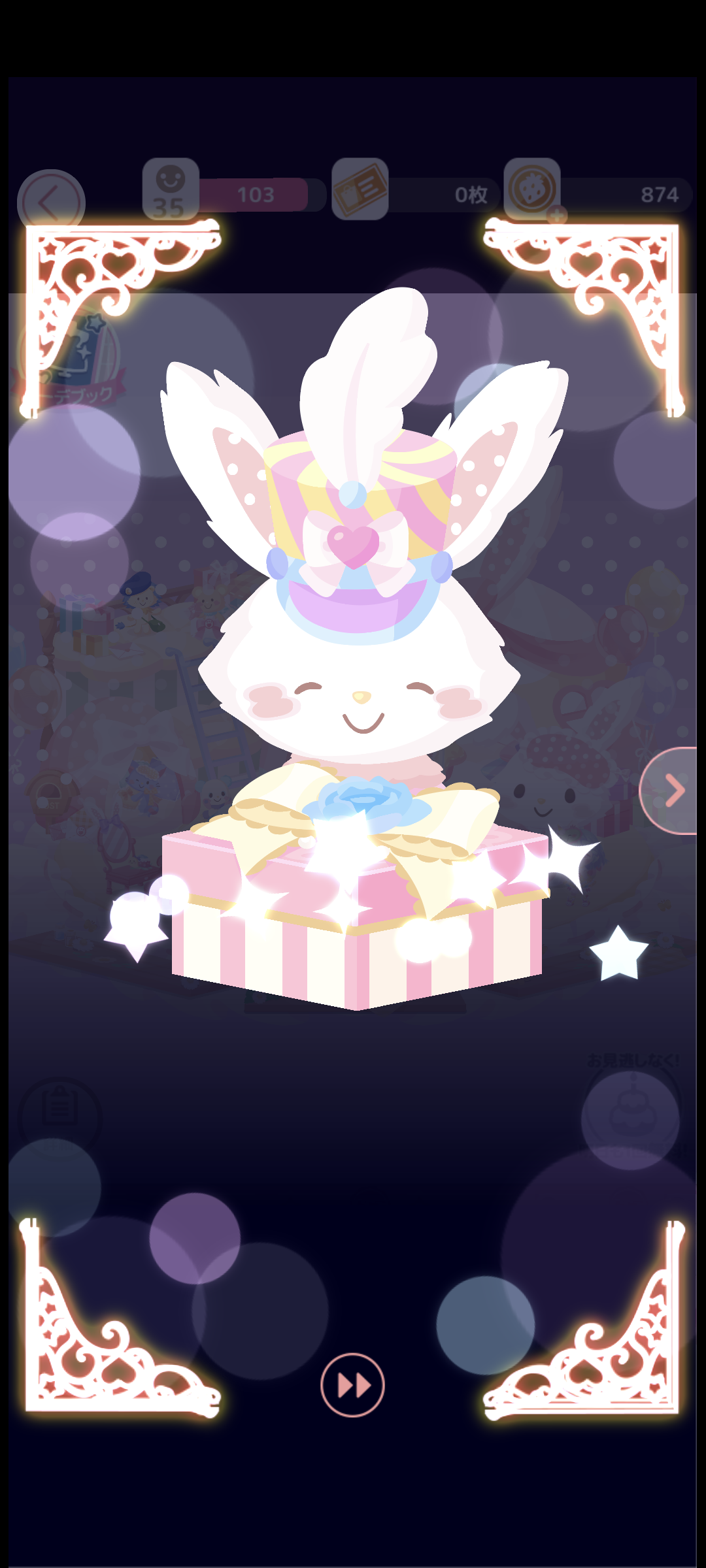706x1568 pixels.
Task: Go to the next item arrow
Action: (671, 791)
